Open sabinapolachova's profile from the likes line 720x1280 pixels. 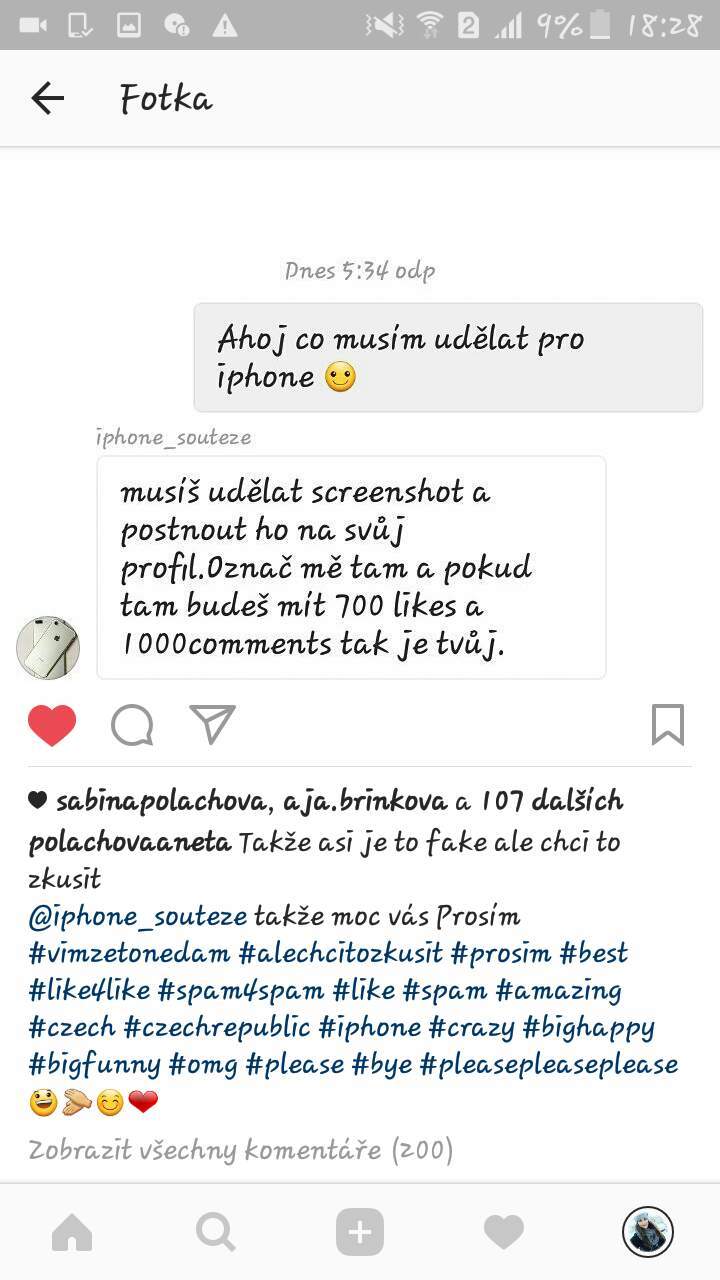point(160,801)
